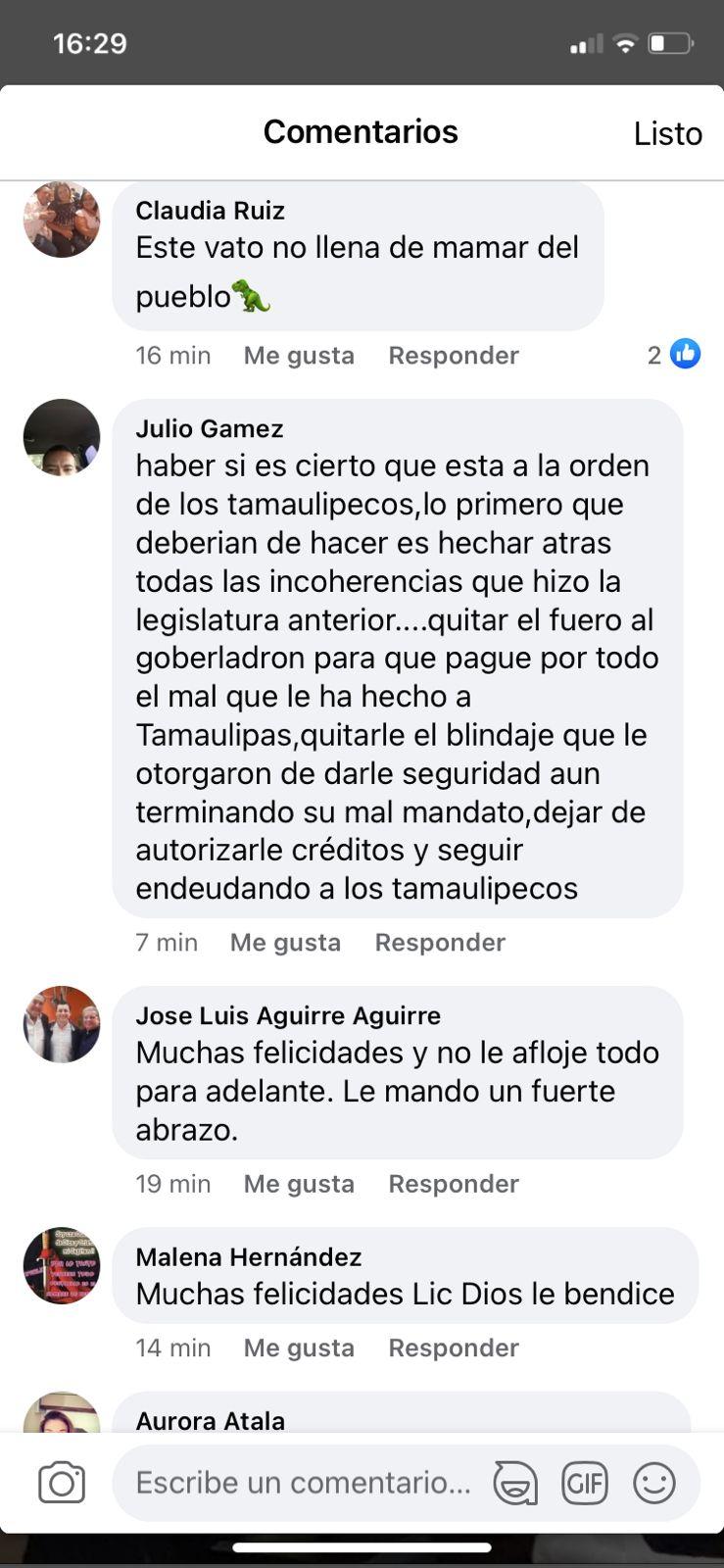Reply to Julio Gamez's comment

pos(439,942)
